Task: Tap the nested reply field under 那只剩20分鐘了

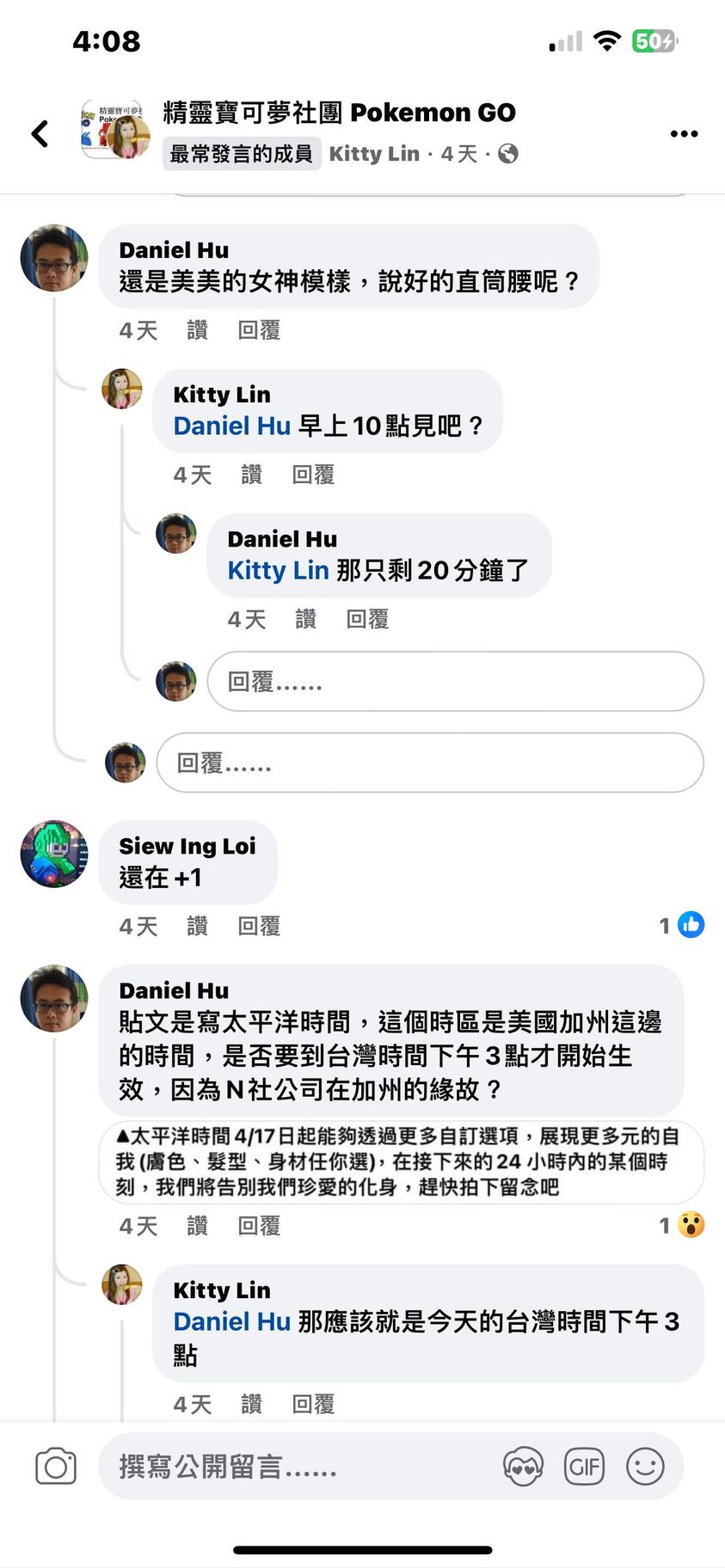Action: coord(454,682)
